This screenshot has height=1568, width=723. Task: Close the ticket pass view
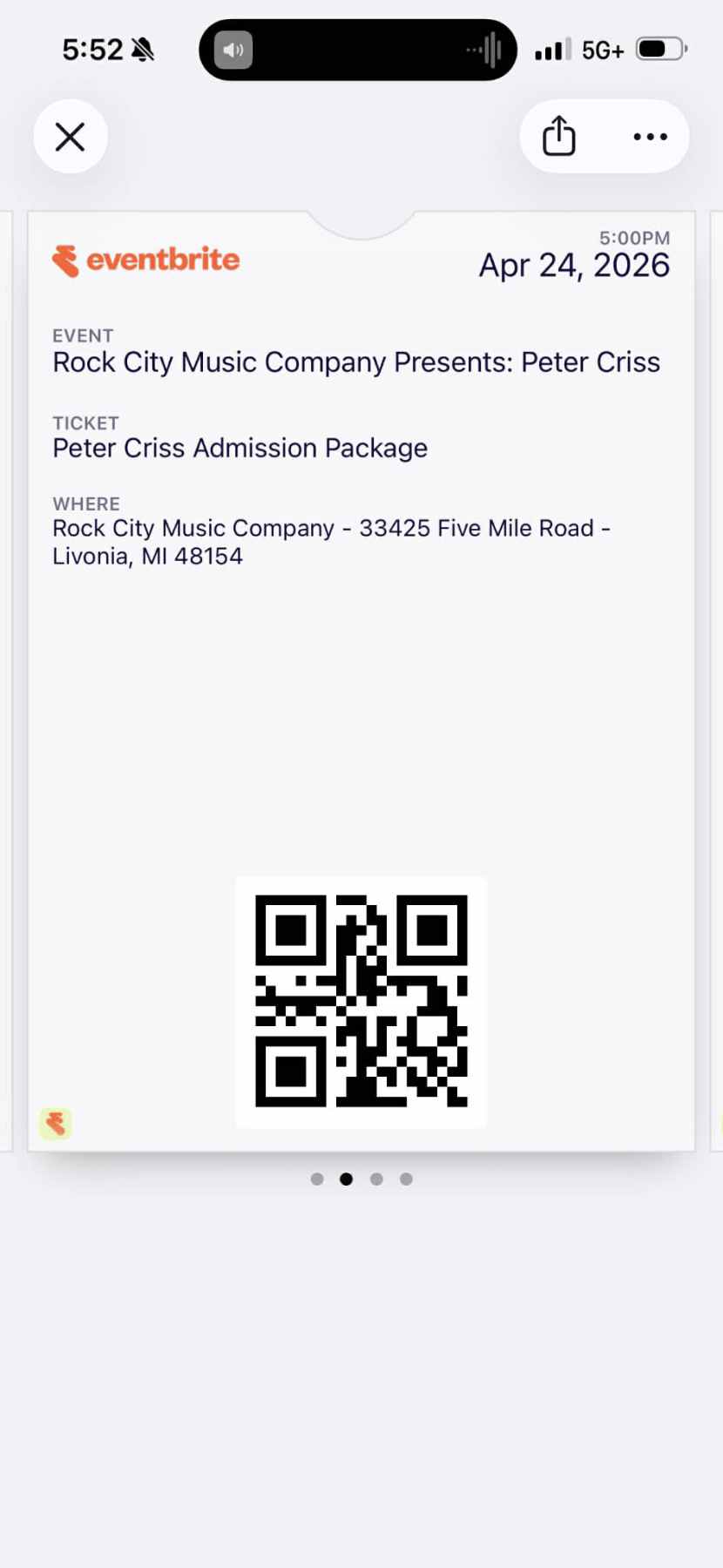click(x=71, y=137)
